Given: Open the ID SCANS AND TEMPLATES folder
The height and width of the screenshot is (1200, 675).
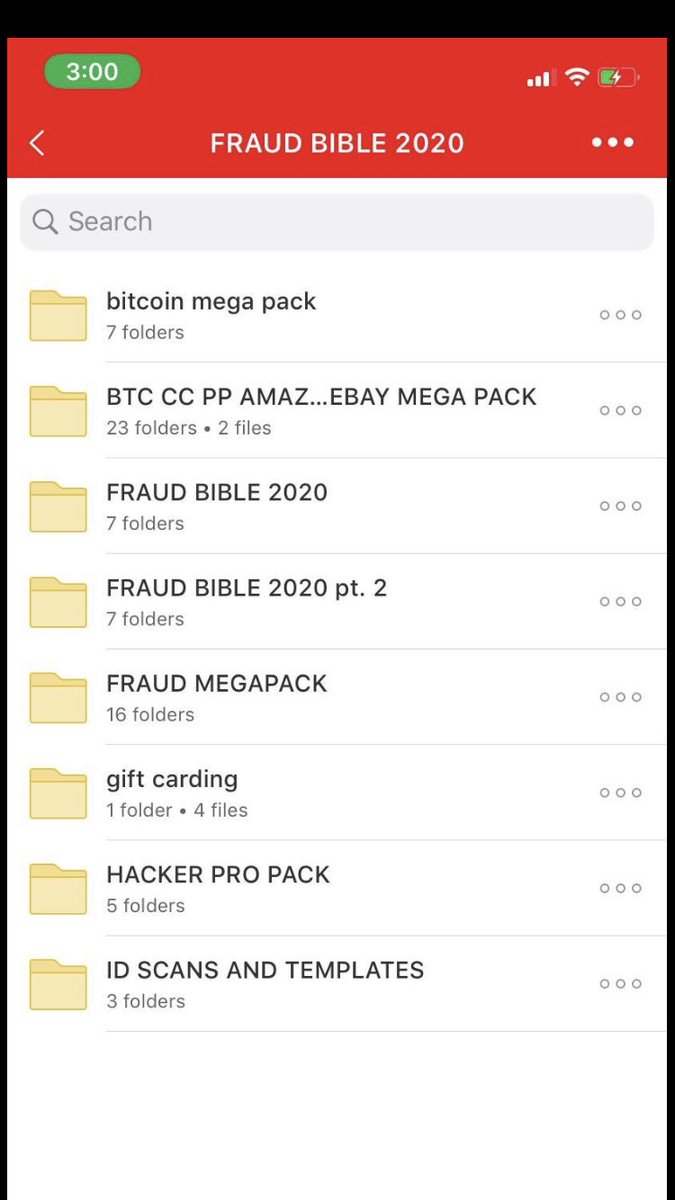Looking at the screenshot, I should (337, 984).
